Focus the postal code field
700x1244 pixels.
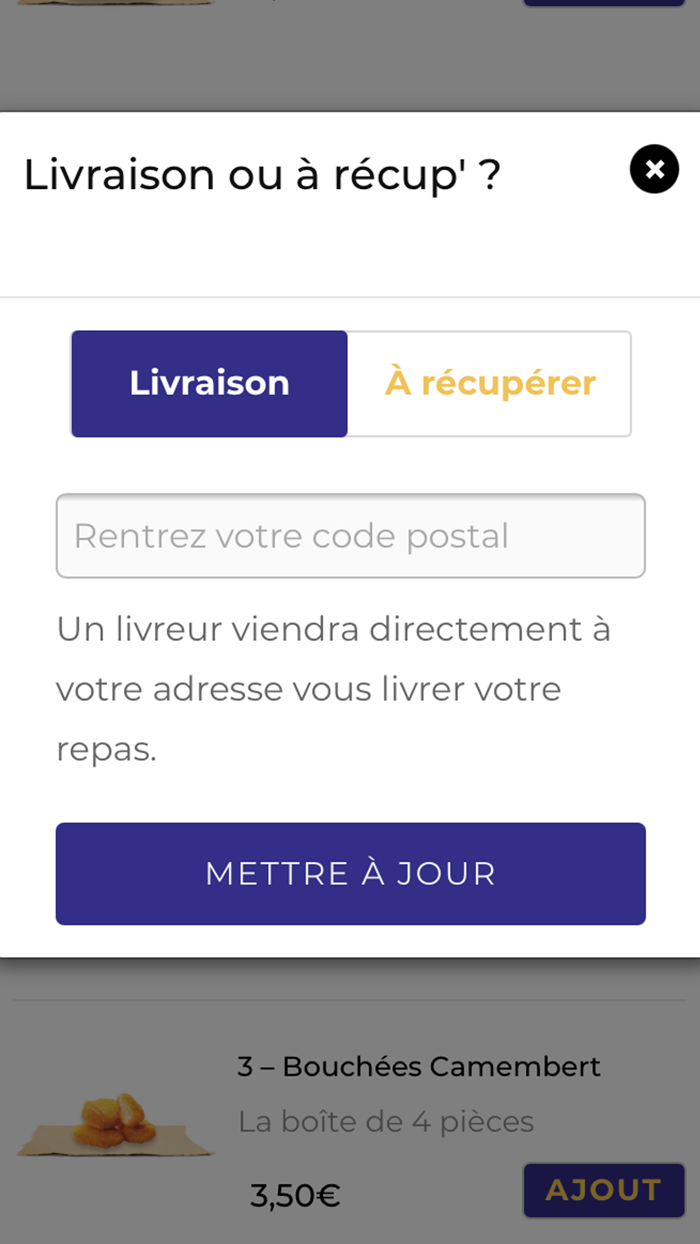coord(350,536)
